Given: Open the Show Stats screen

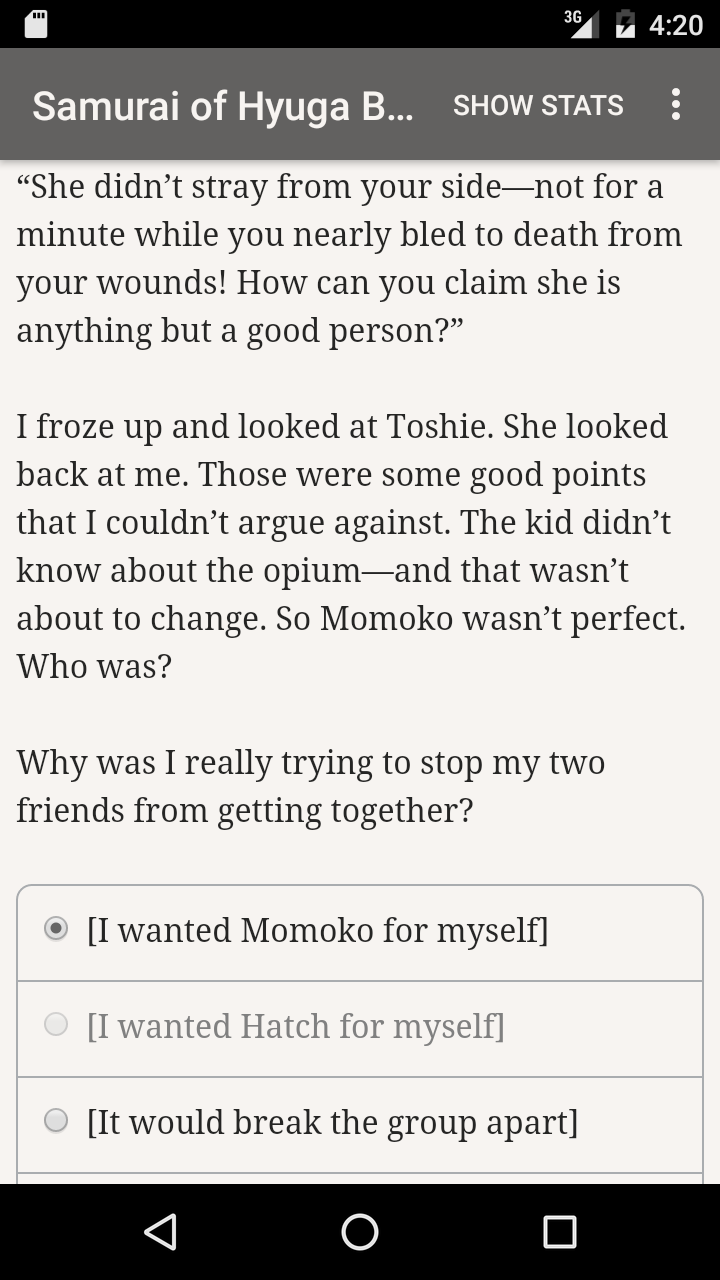Looking at the screenshot, I should click(x=538, y=105).
